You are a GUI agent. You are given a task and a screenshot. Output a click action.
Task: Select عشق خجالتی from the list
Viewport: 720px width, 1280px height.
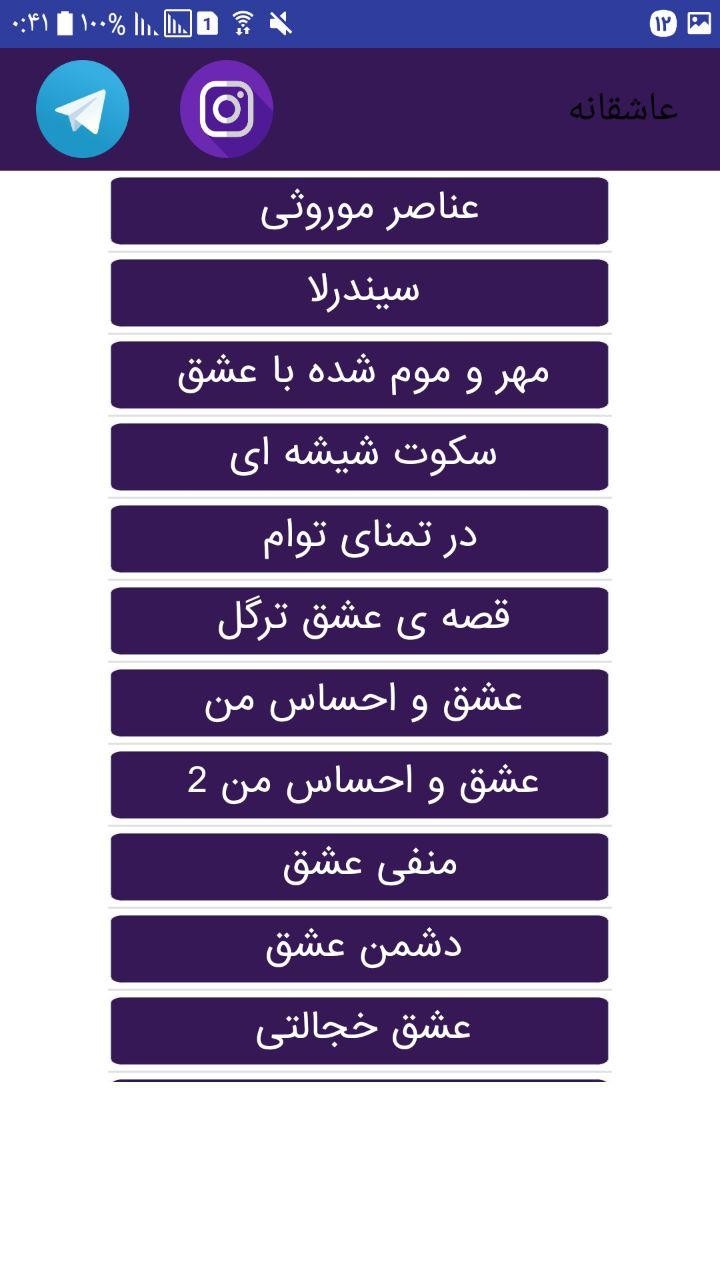point(359,1031)
